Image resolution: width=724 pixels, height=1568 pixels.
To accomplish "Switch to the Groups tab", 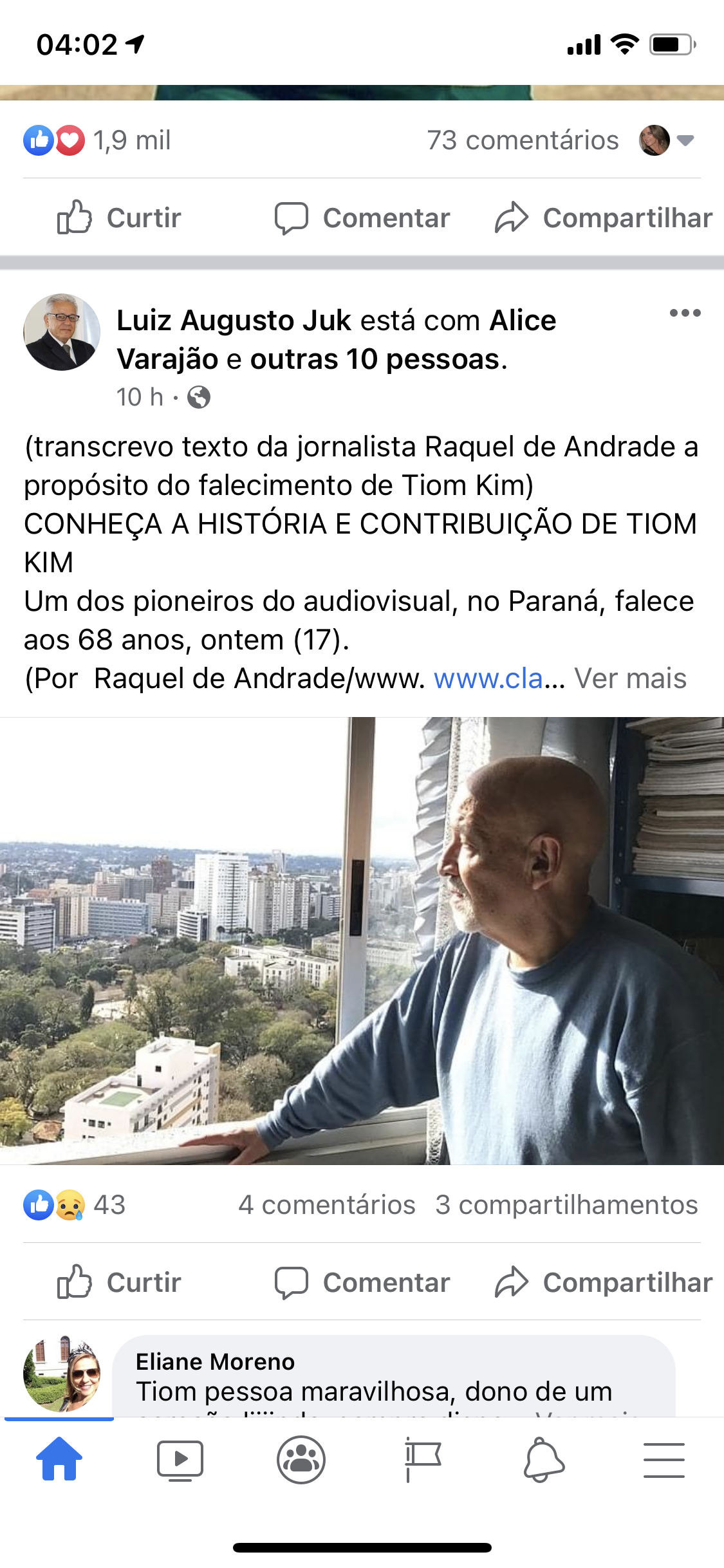I will [x=301, y=1460].
